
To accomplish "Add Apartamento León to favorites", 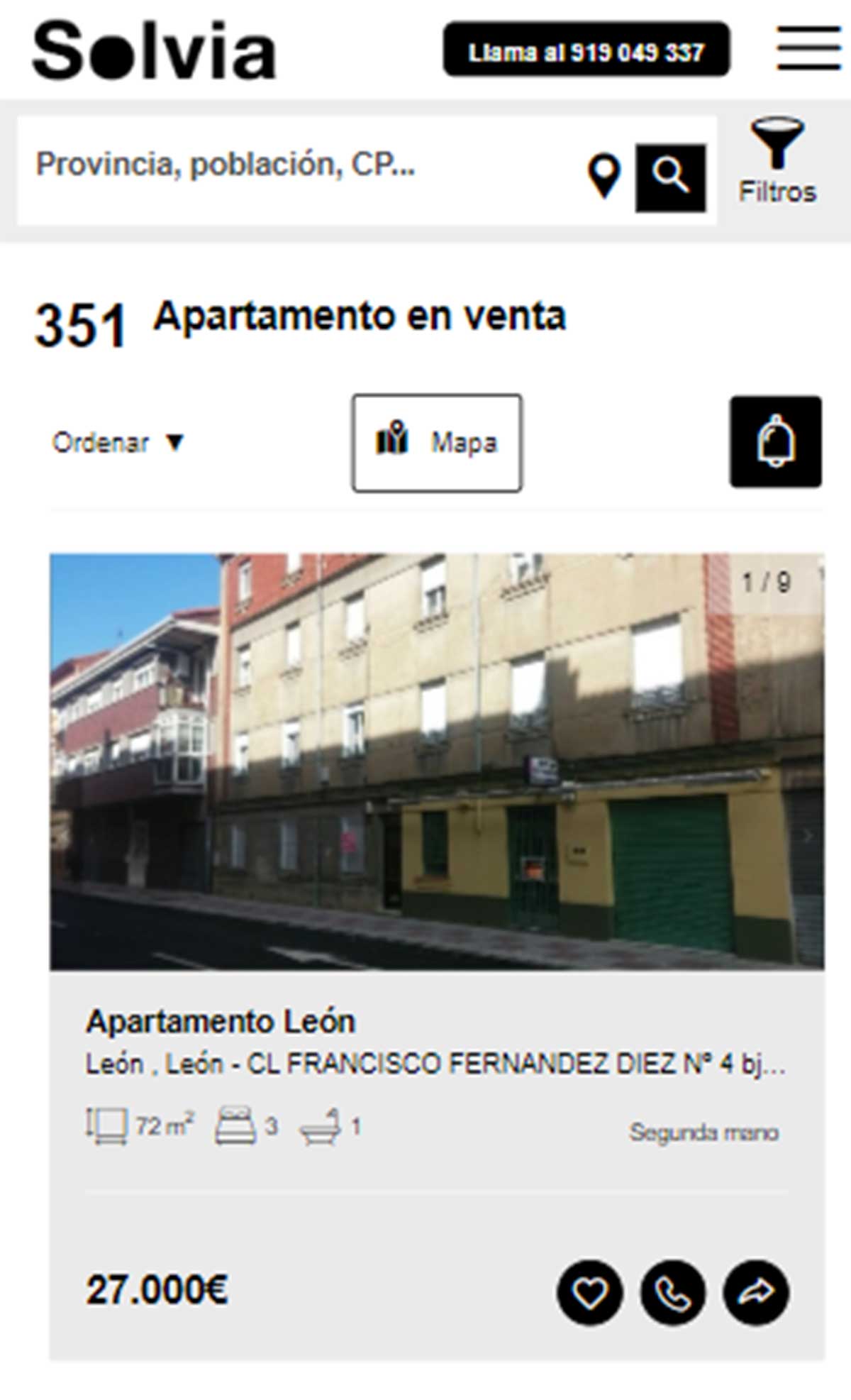I will click(x=589, y=1293).
